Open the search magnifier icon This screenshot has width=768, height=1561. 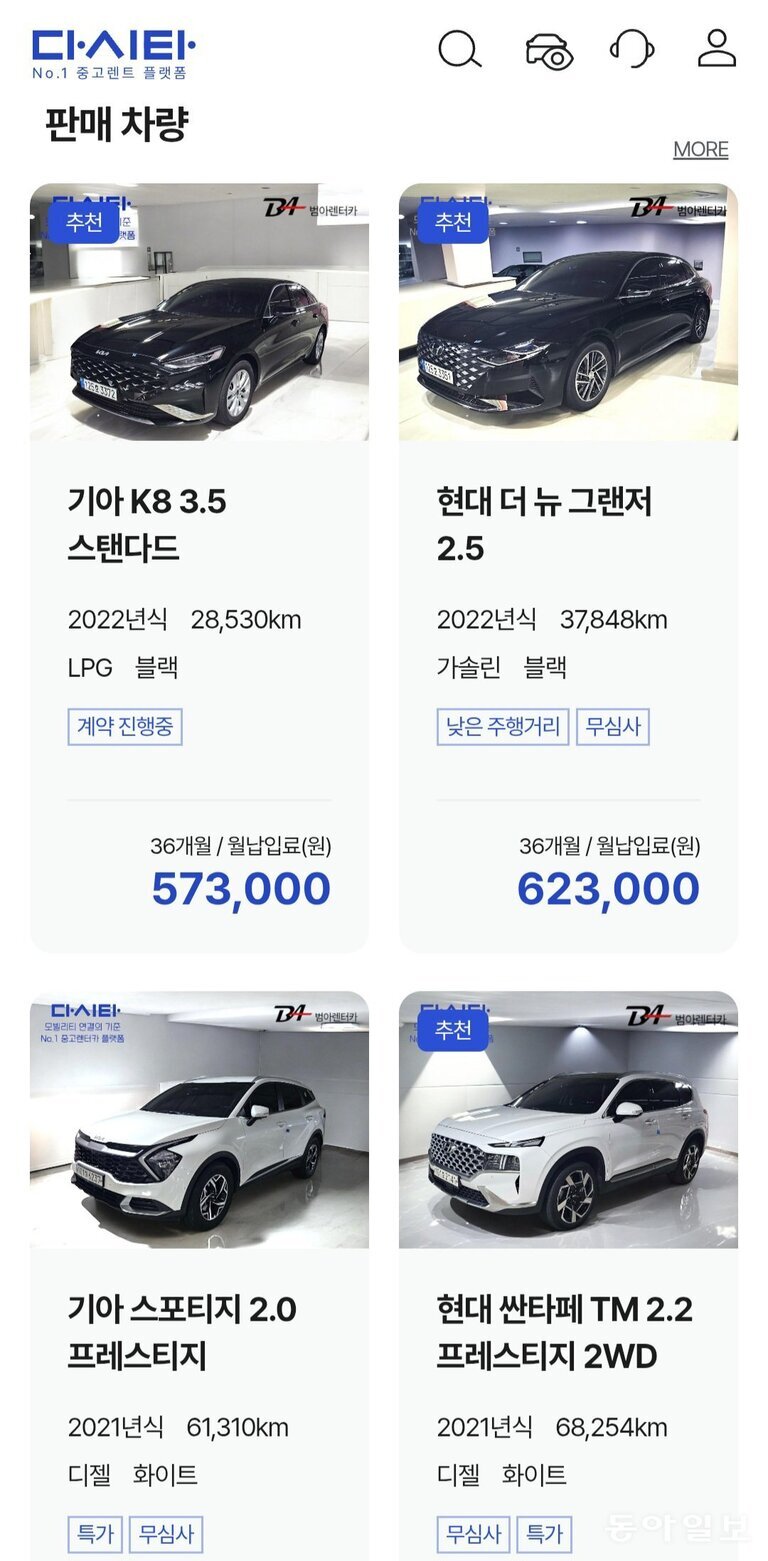click(460, 49)
